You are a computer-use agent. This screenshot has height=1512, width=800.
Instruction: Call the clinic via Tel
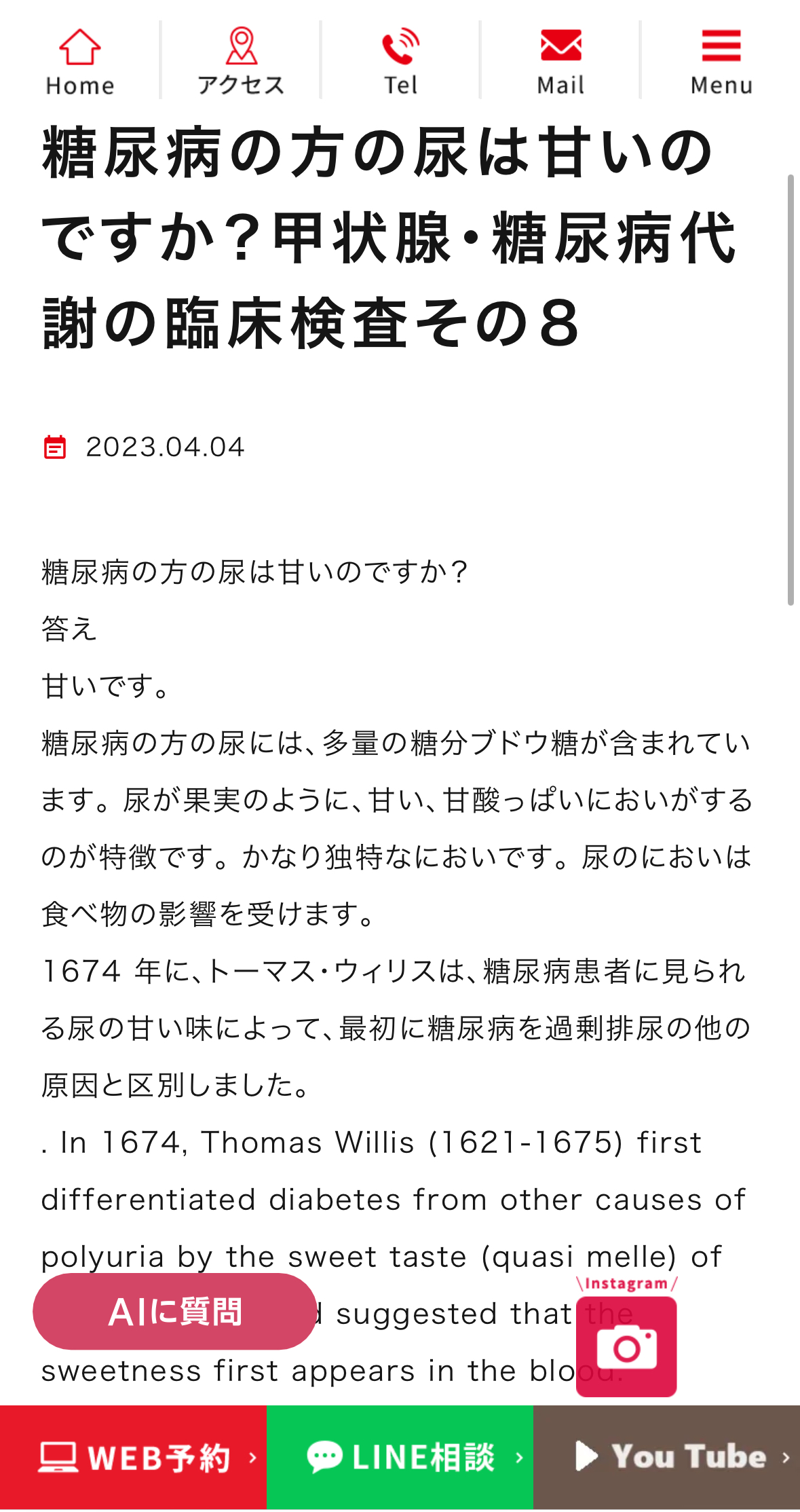click(x=400, y=61)
